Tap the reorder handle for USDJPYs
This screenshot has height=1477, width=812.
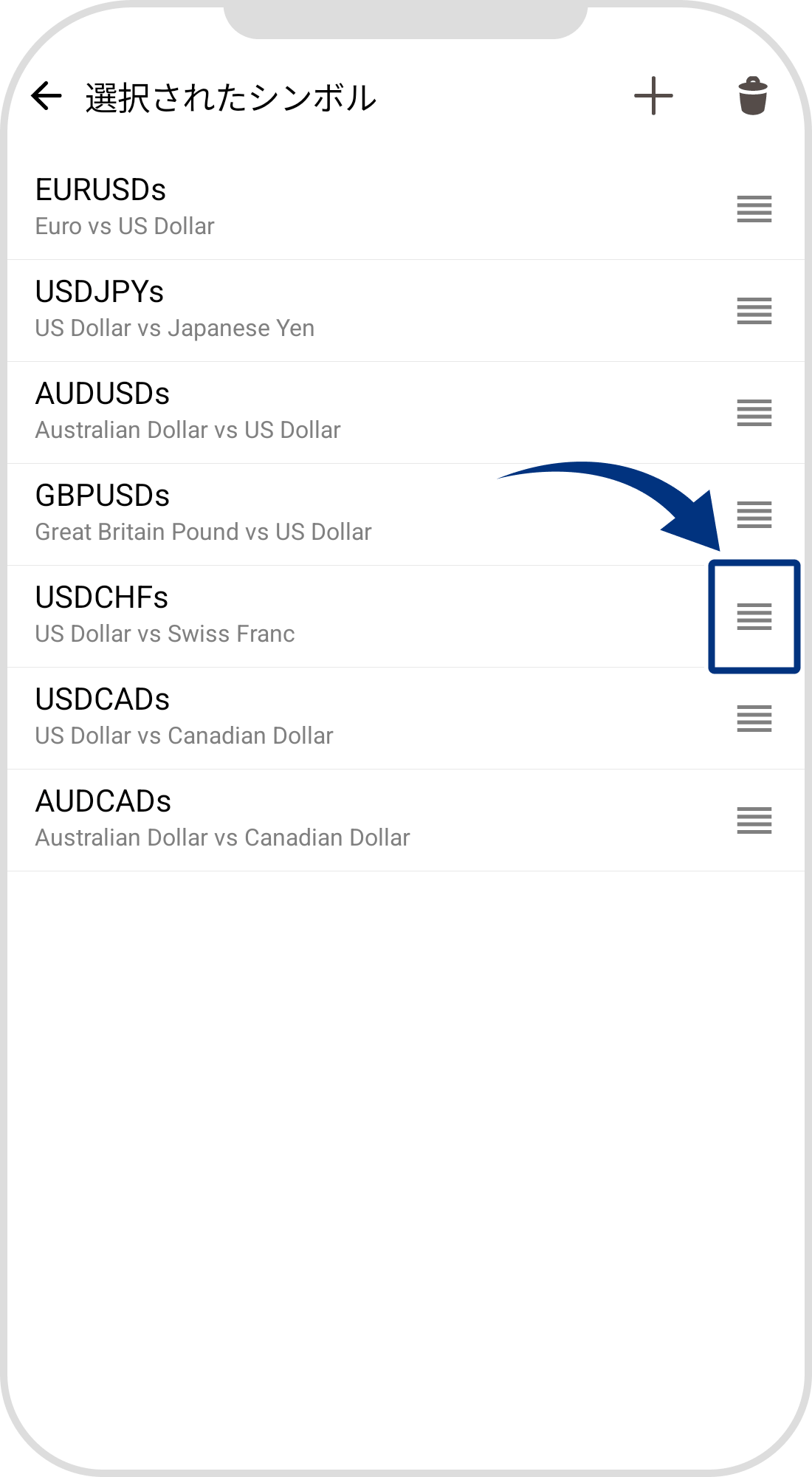(x=754, y=311)
